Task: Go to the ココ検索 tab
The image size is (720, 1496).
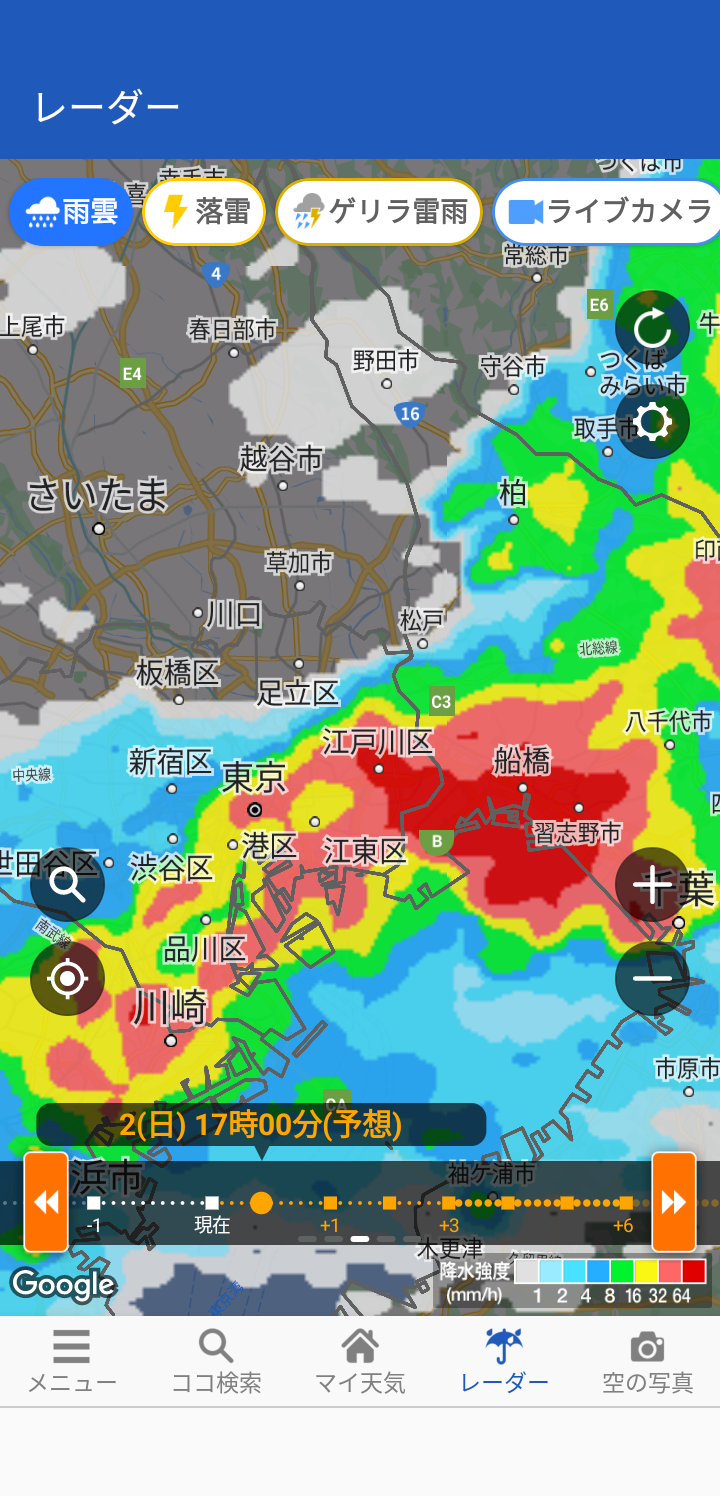Action: point(216,1362)
